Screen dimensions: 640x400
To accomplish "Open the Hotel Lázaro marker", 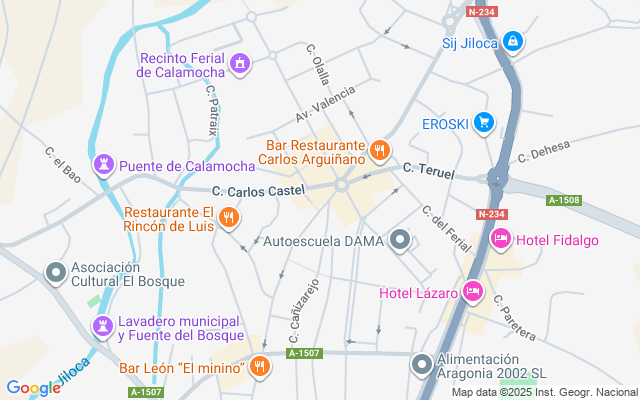I will tap(473, 293).
